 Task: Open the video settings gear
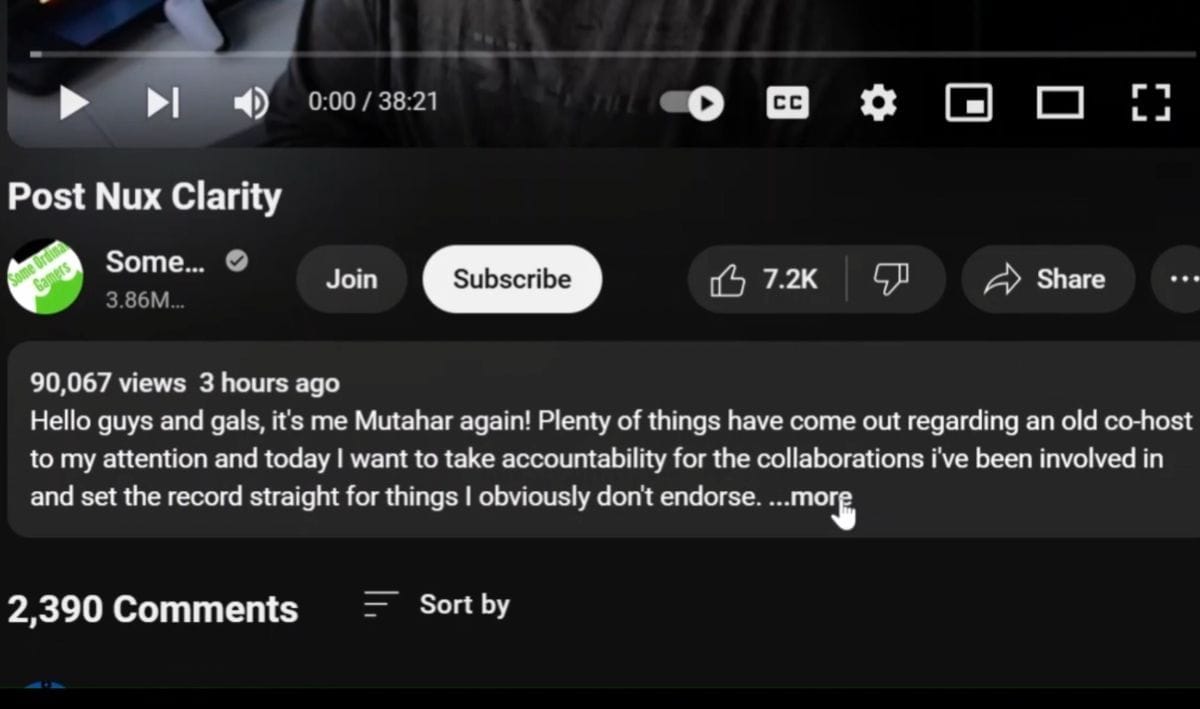point(878,102)
